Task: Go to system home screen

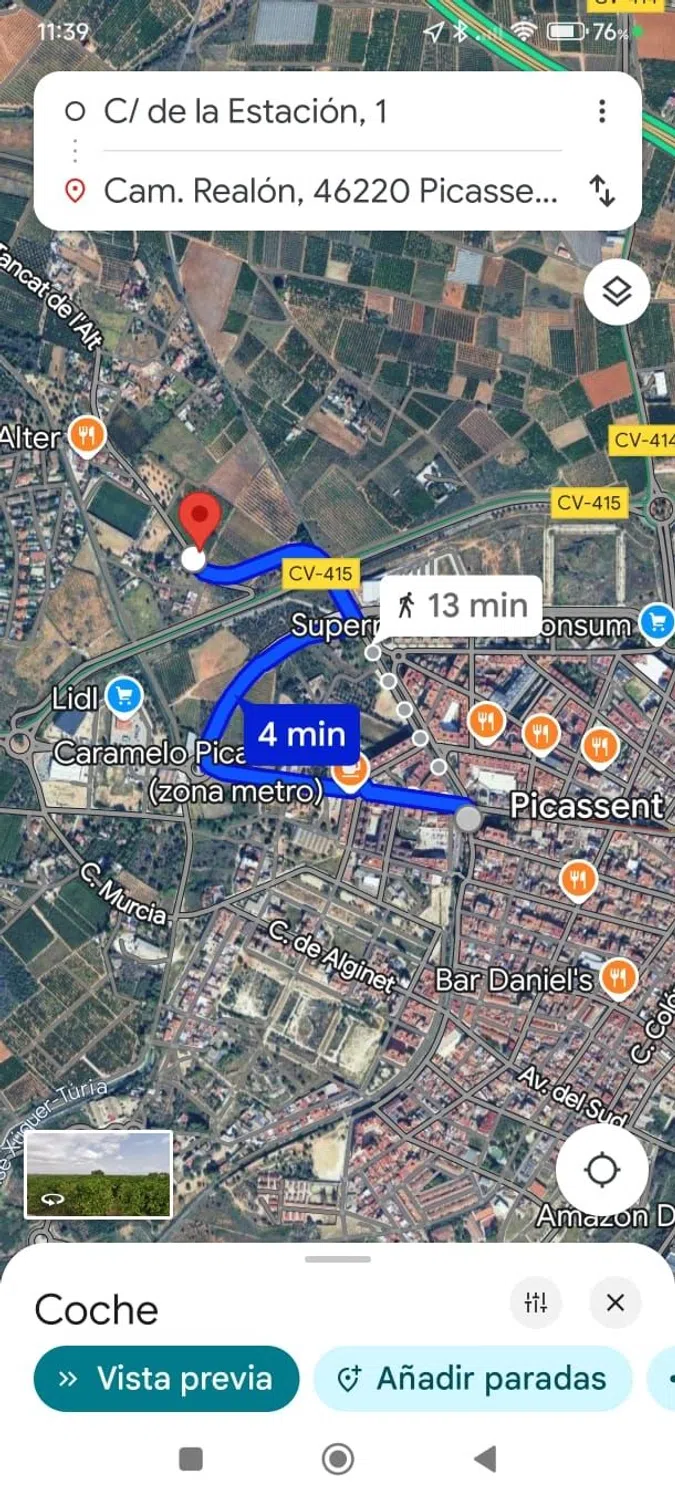Action: click(338, 1459)
